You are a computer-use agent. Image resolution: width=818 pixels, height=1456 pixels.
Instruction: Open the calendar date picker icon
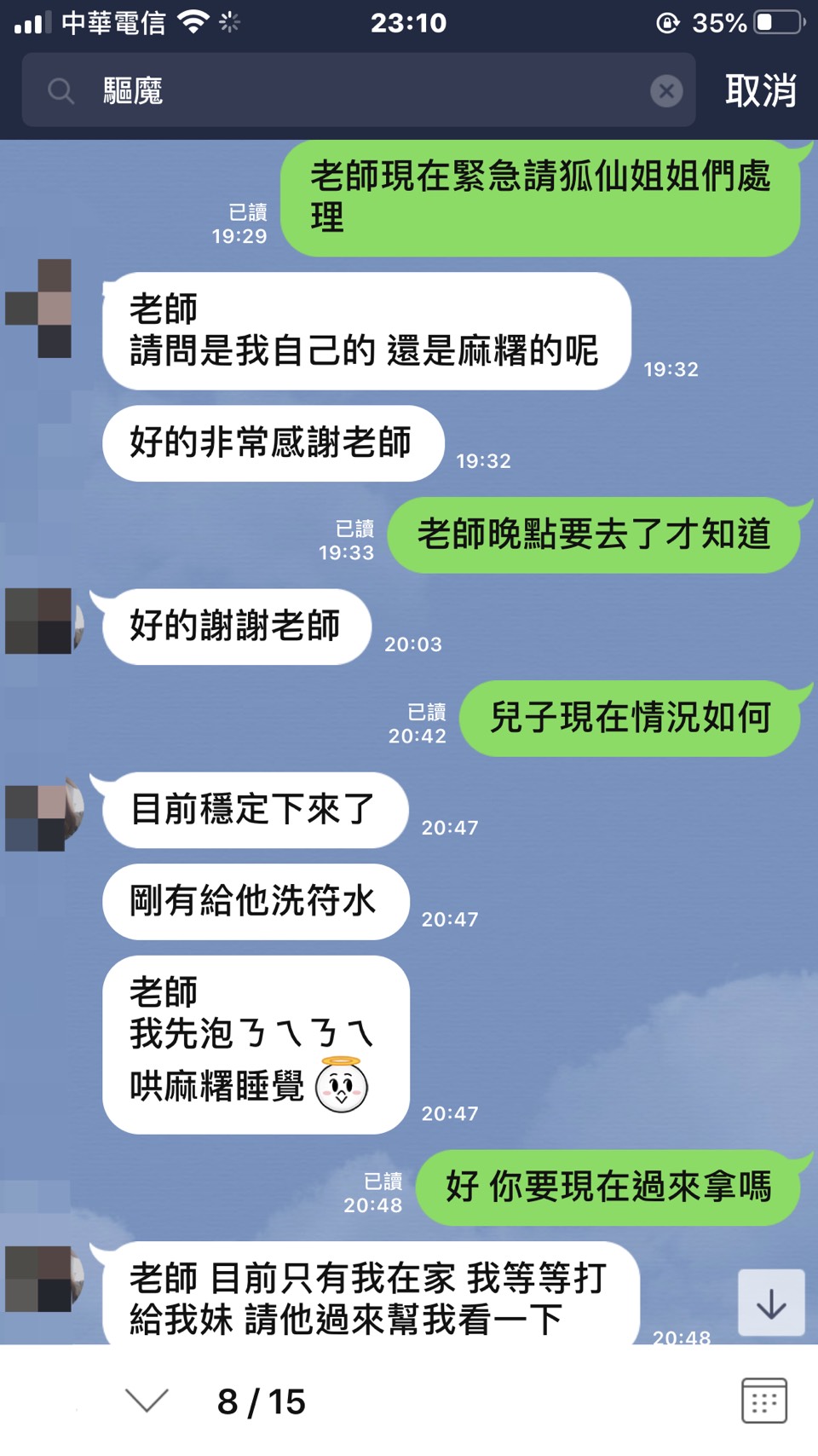763,1400
